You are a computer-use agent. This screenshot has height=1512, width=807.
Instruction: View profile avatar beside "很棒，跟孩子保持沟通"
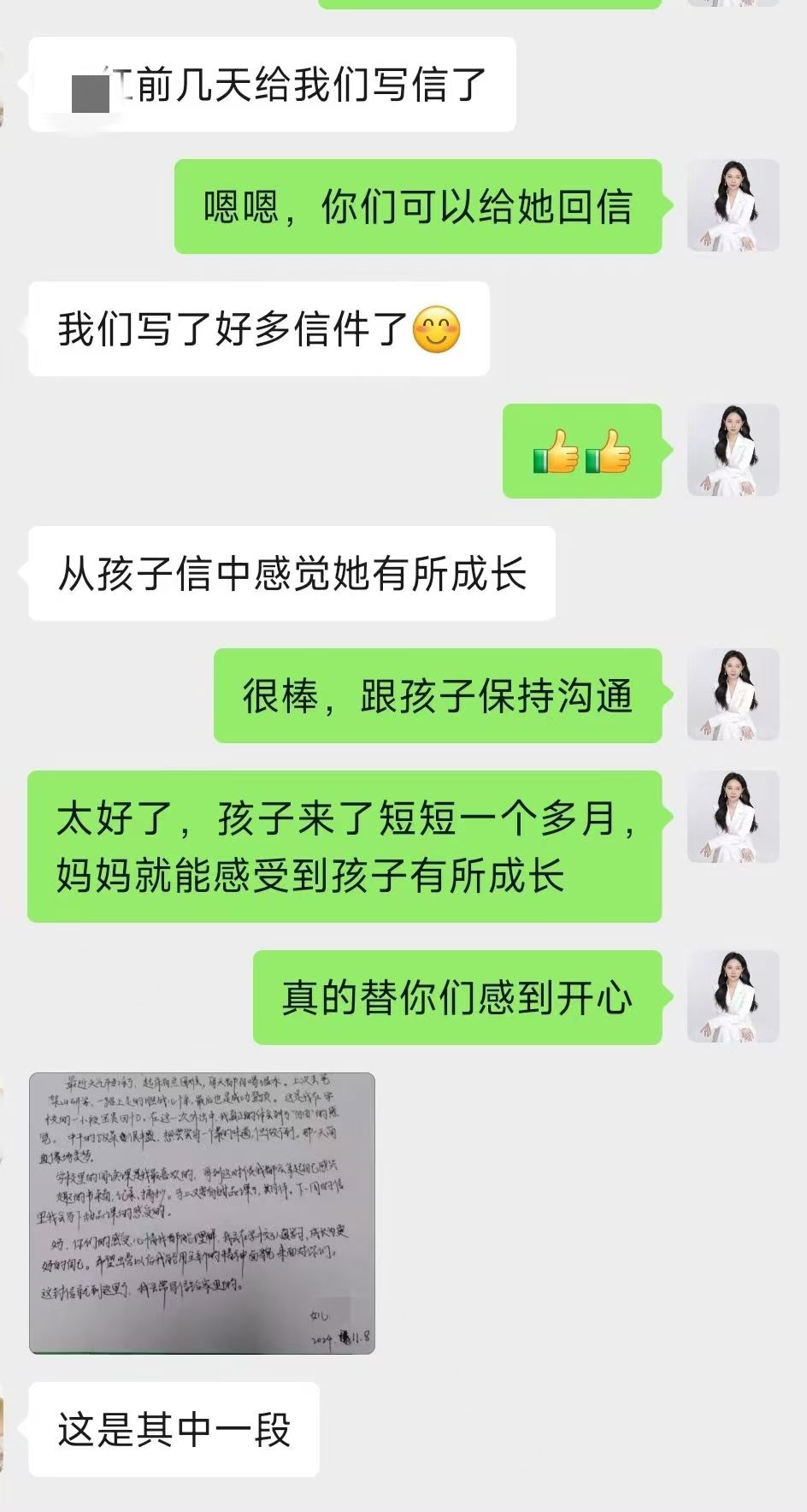[x=733, y=694]
